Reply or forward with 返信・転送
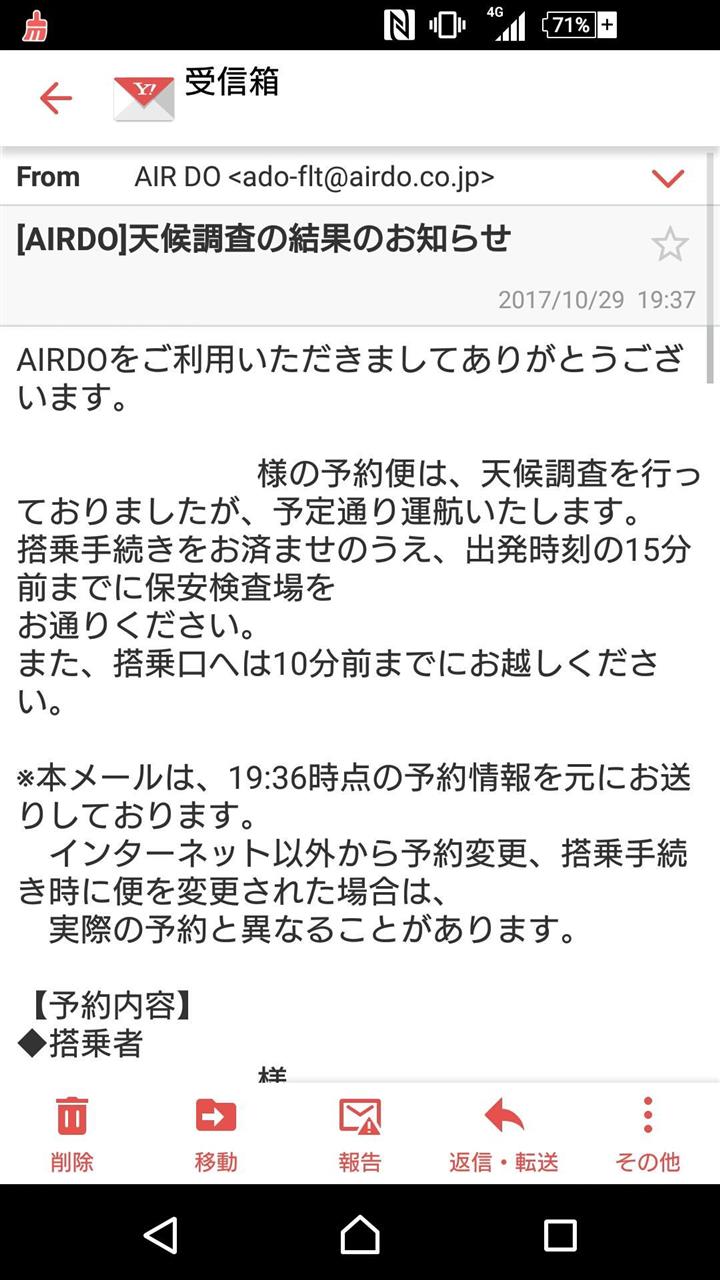 504,1133
